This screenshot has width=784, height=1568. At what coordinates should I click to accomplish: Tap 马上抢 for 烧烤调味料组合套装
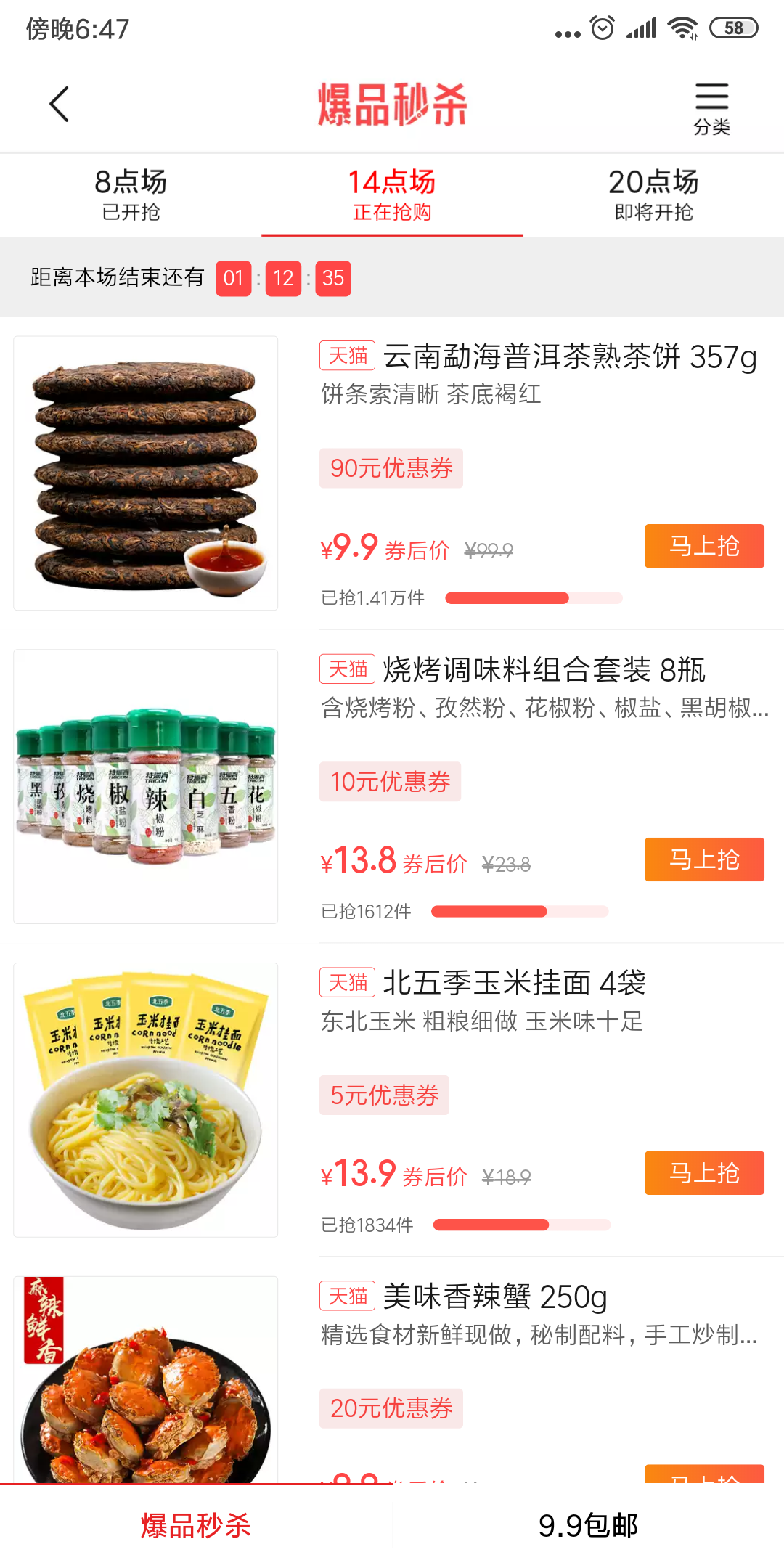pos(704,859)
